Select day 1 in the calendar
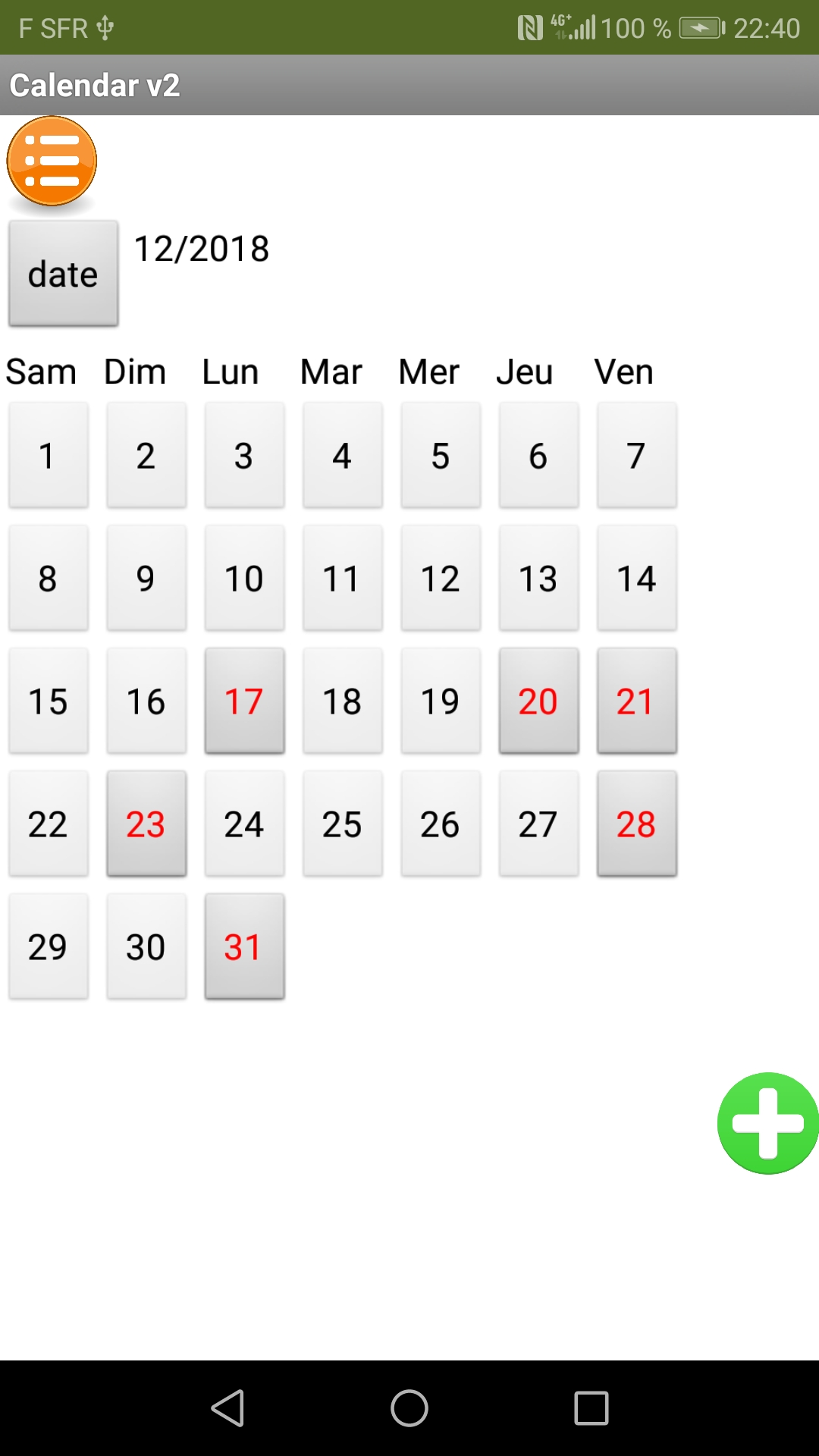This screenshot has width=819, height=1456. (49, 455)
